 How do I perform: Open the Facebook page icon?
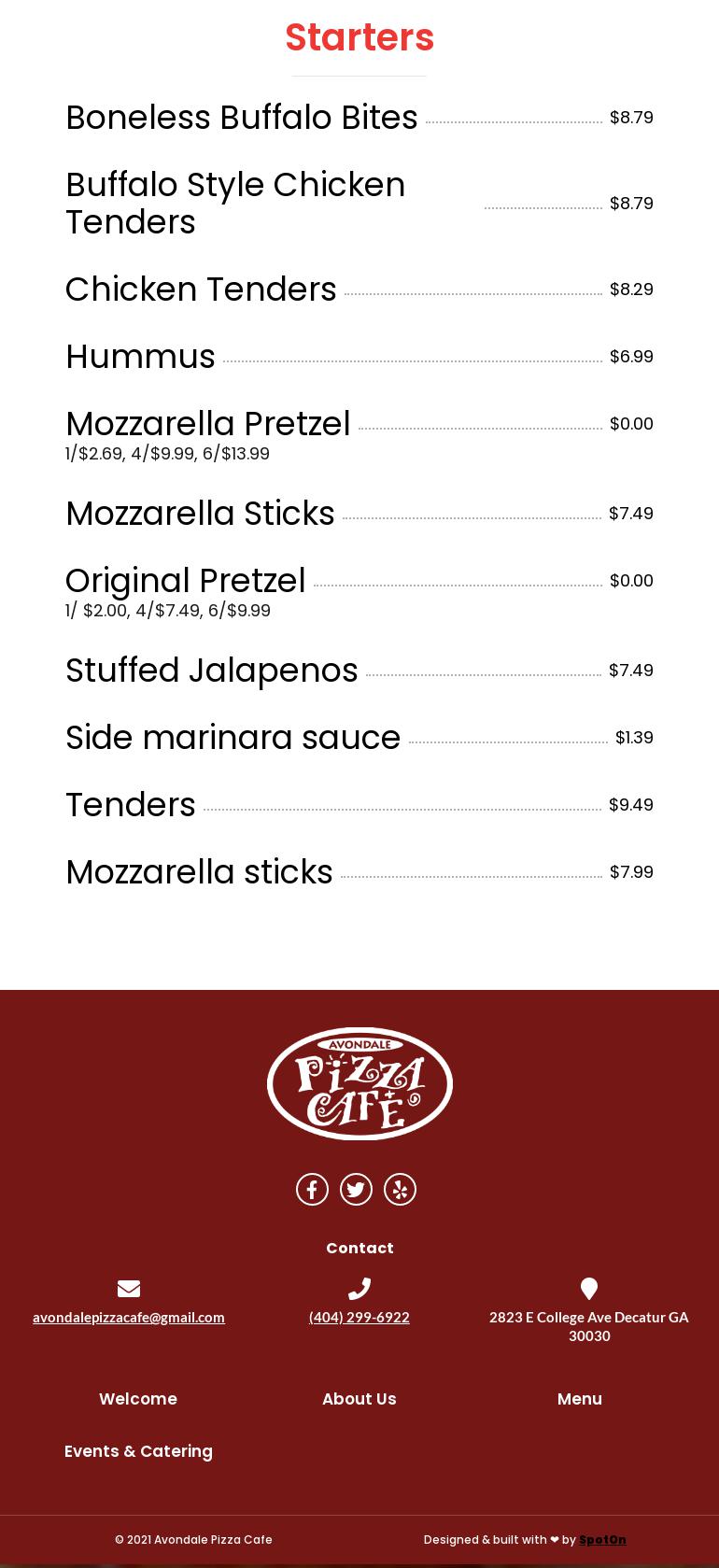312,1189
